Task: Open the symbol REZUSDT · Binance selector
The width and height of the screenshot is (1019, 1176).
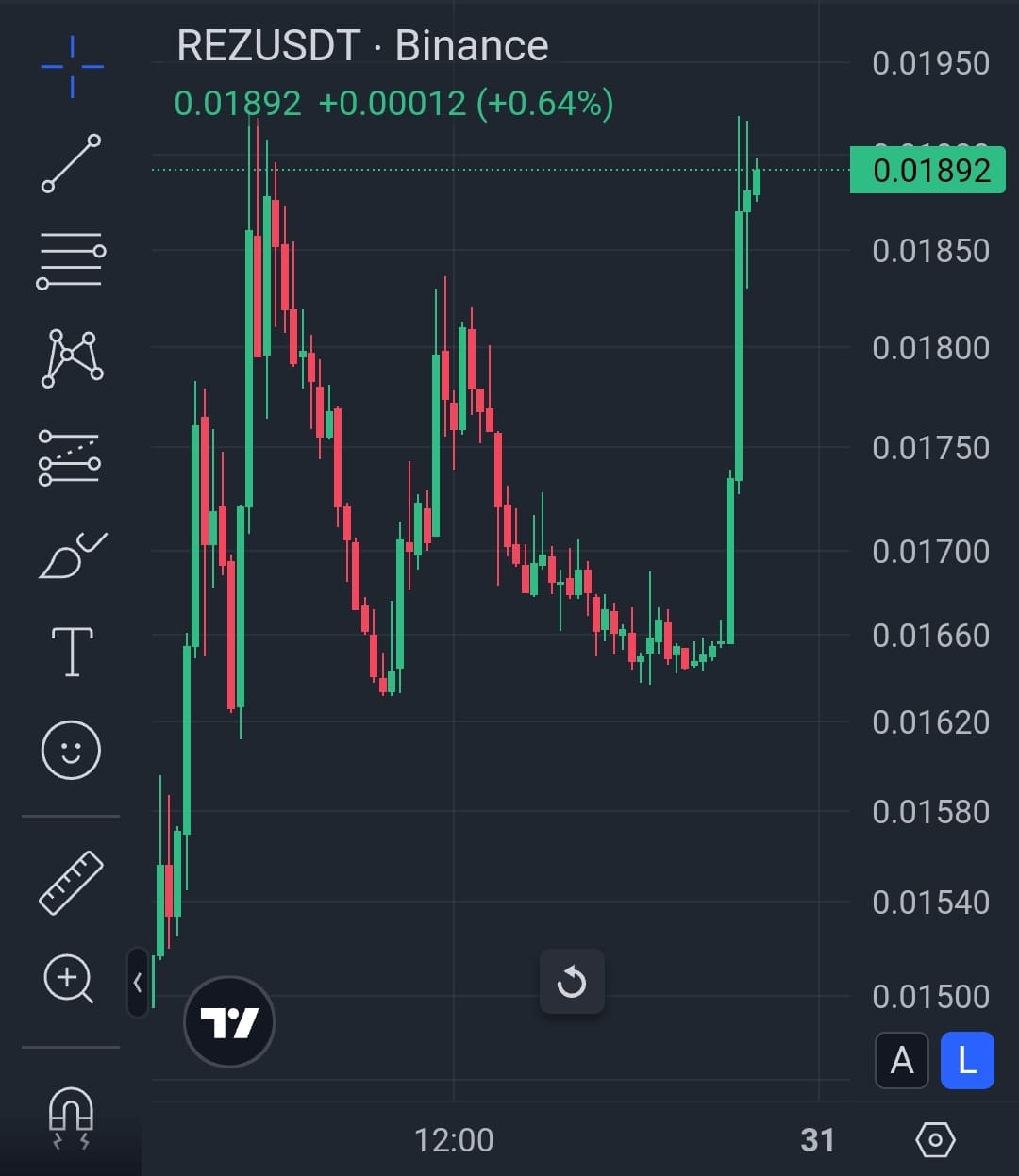Action: (361, 44)
